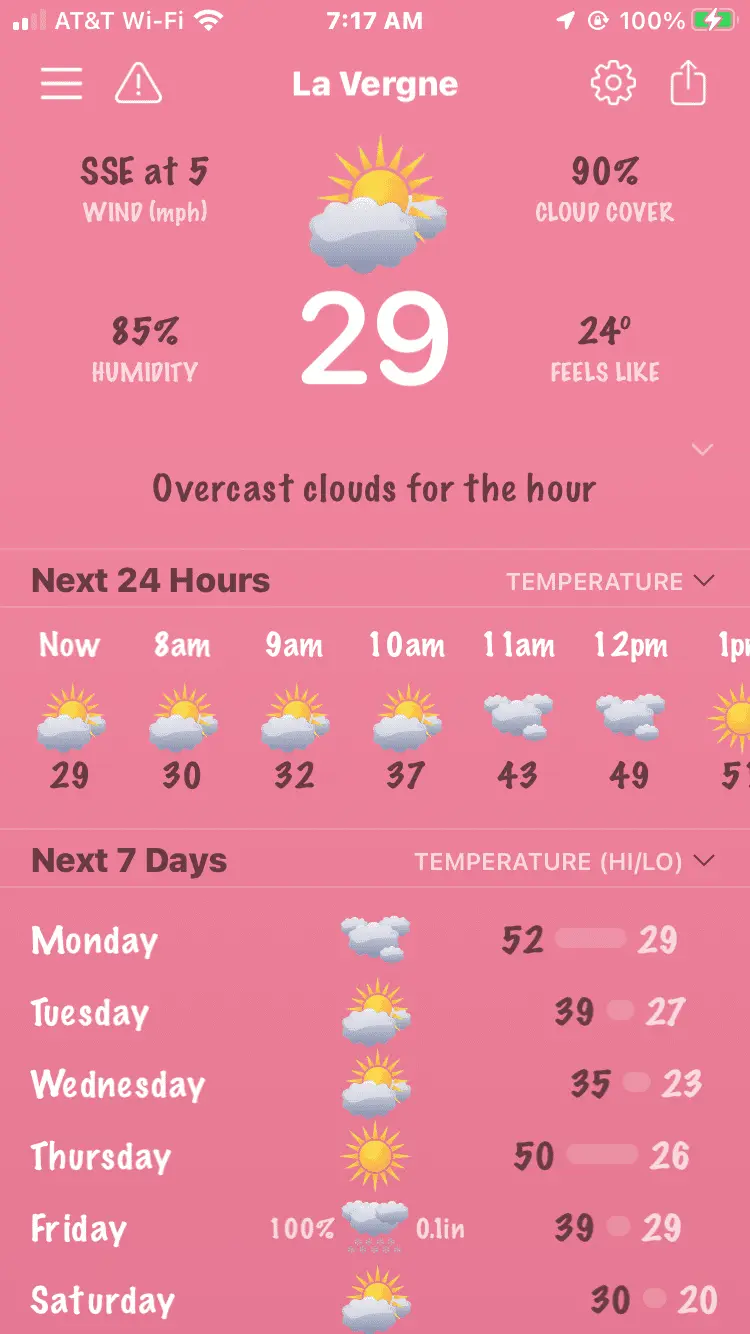Open Friday's forecast row

(375, 1228)
